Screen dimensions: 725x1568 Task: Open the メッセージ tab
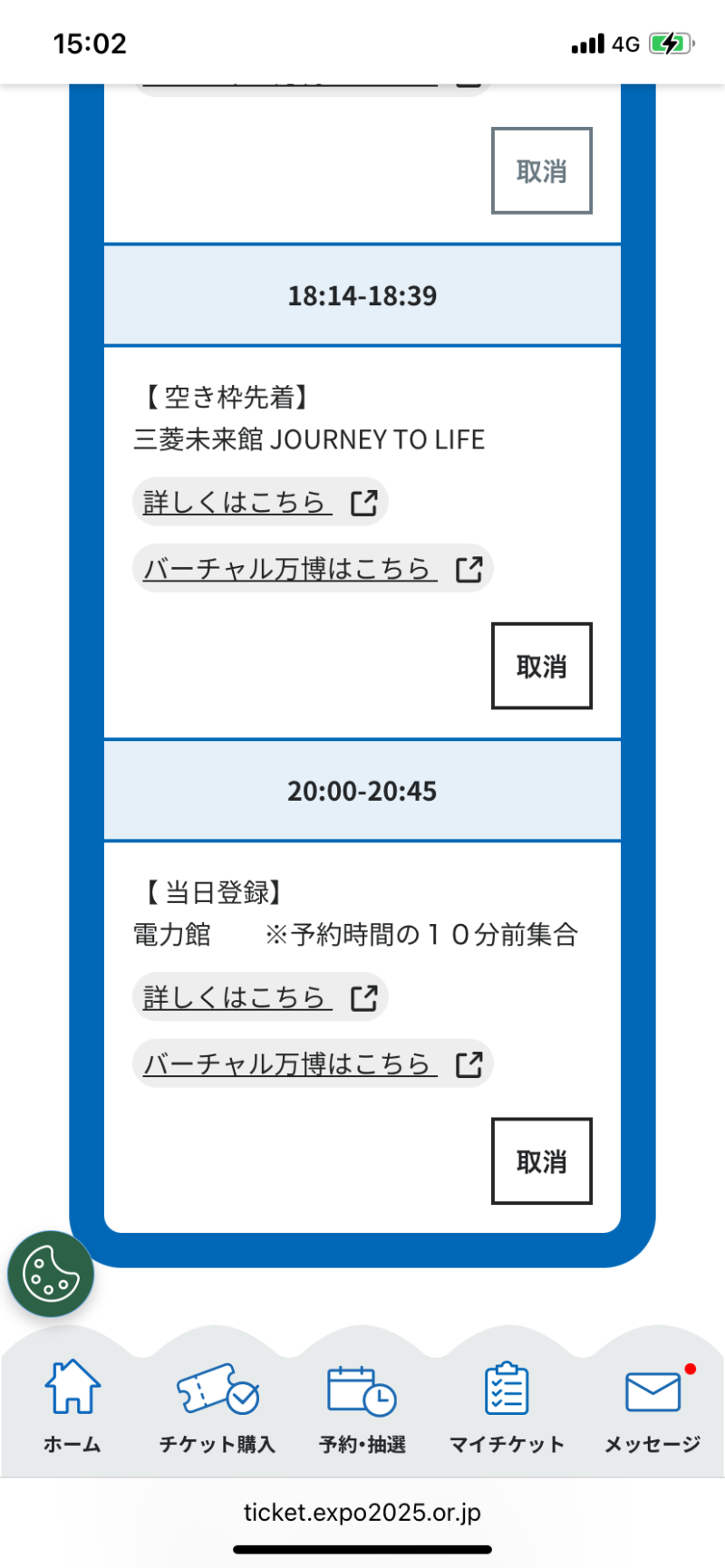coord(652,1407)
